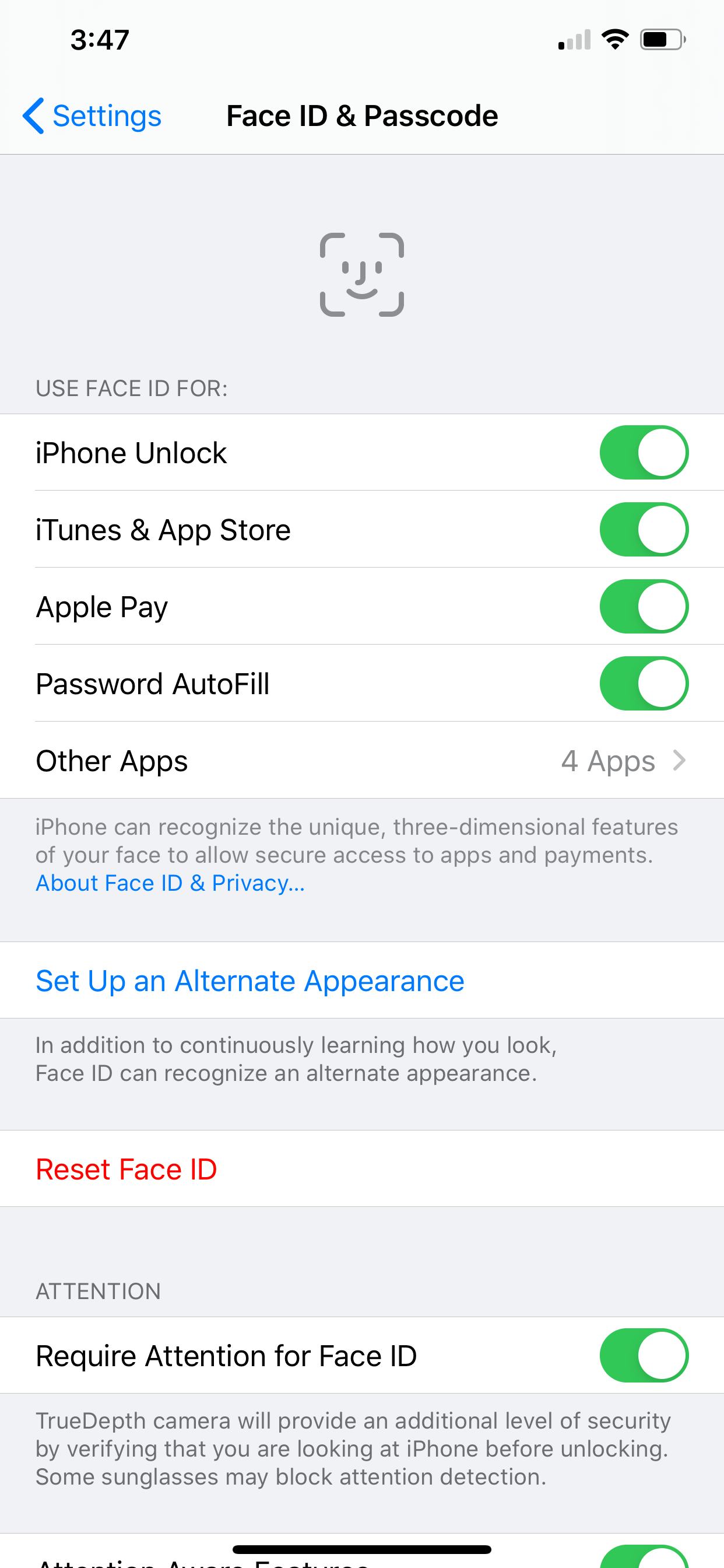724x1568 pixels.
Task: Tap the Face ID face icon
Action: coord(362,274)
